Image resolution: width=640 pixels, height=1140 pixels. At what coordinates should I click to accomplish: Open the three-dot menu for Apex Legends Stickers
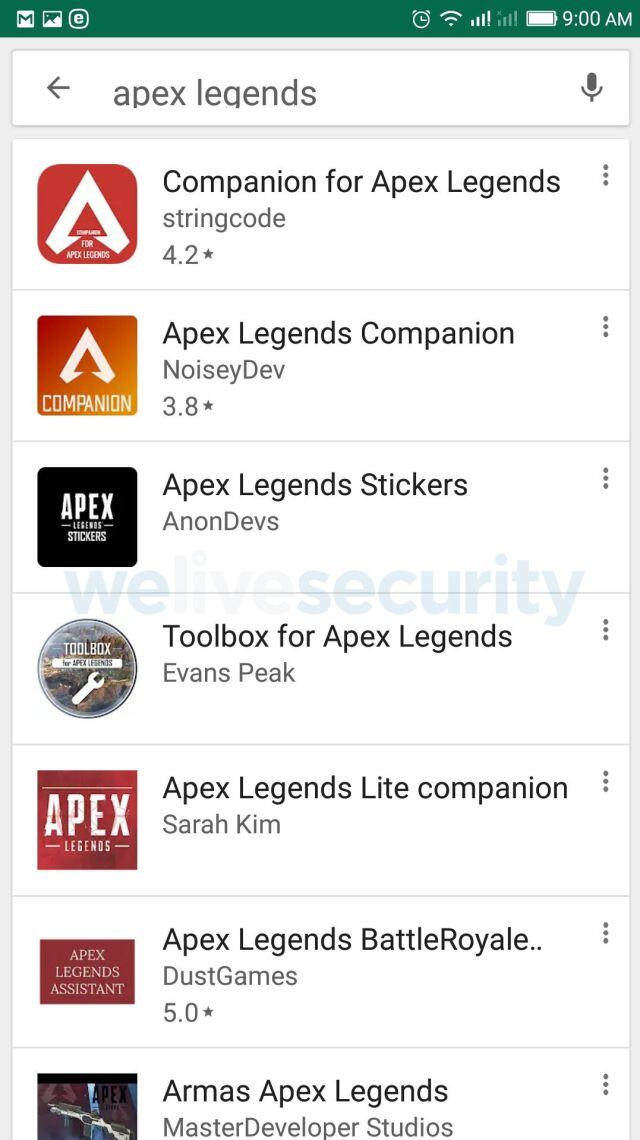coord(605,479)
